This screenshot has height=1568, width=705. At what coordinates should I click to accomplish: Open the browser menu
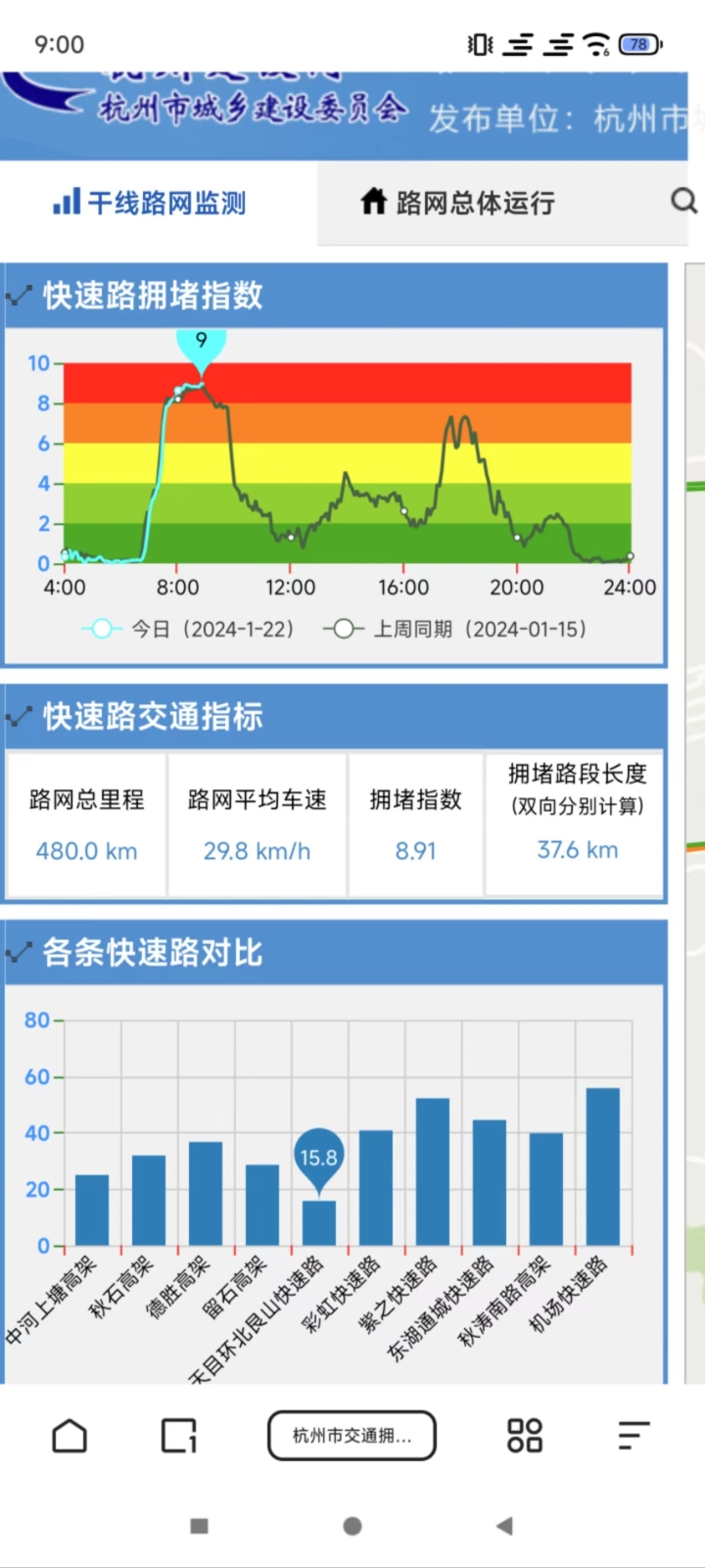pyautogui.click(x=634, y=1436)
